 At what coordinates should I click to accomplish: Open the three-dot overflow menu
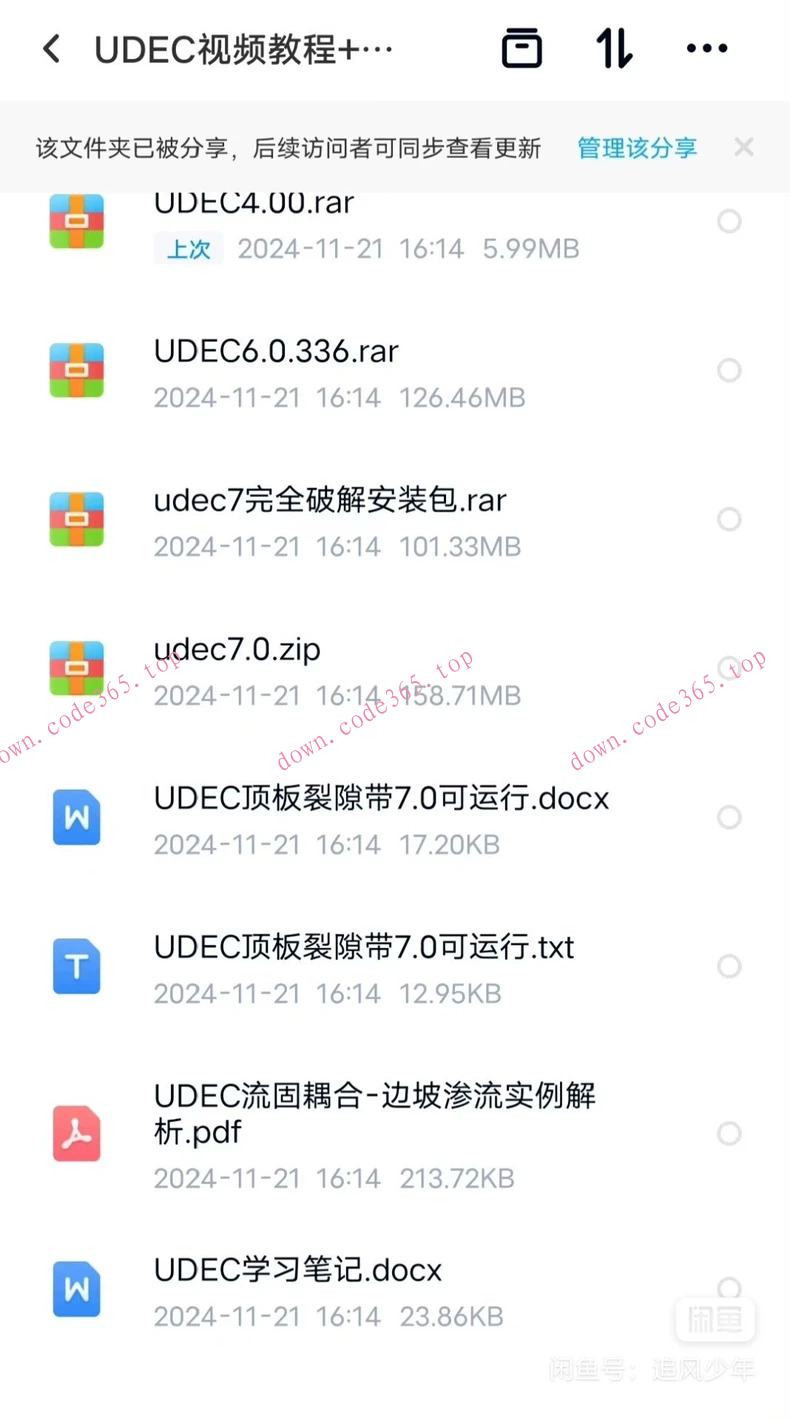pos(706,48)
